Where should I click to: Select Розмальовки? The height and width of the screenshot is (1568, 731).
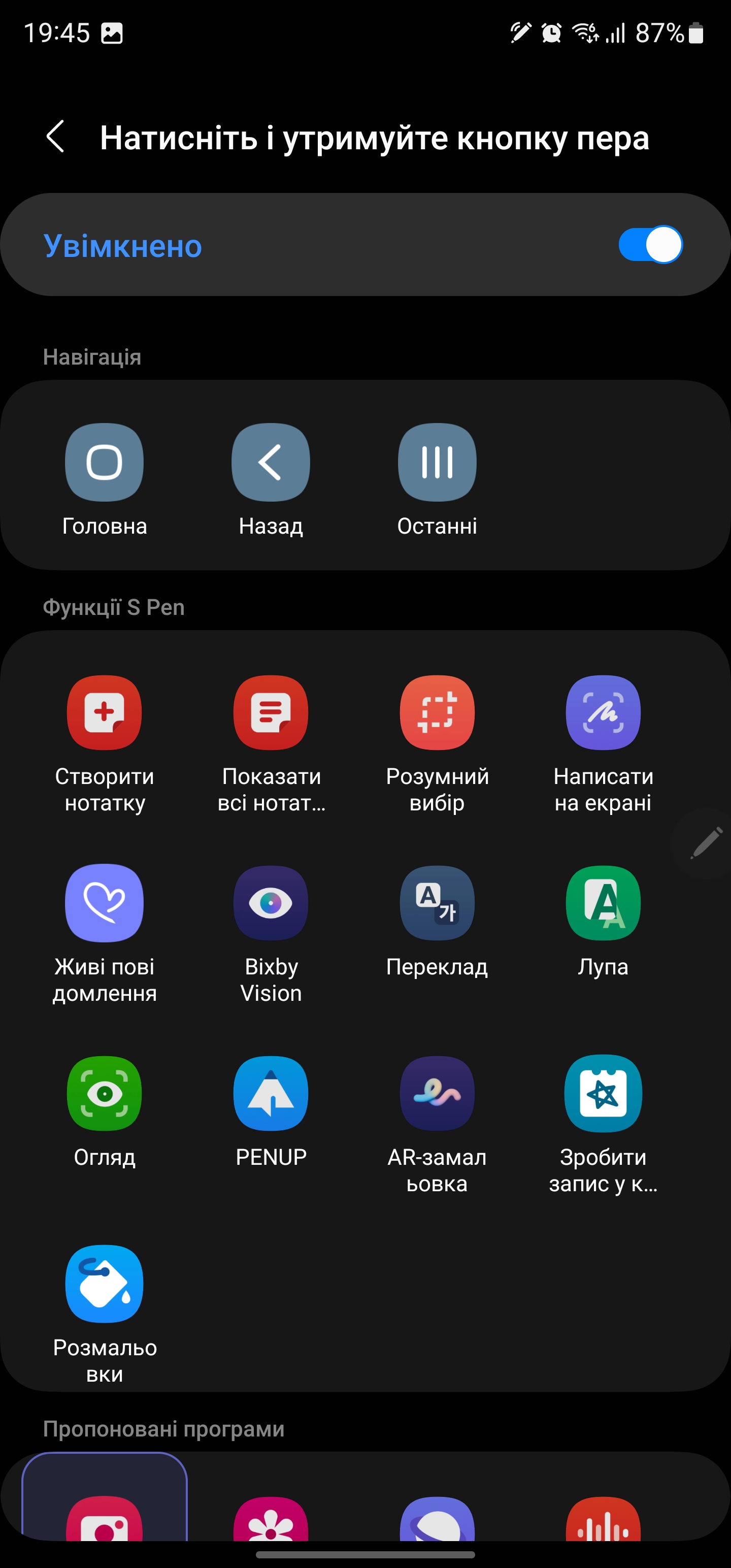(104, 1284)
